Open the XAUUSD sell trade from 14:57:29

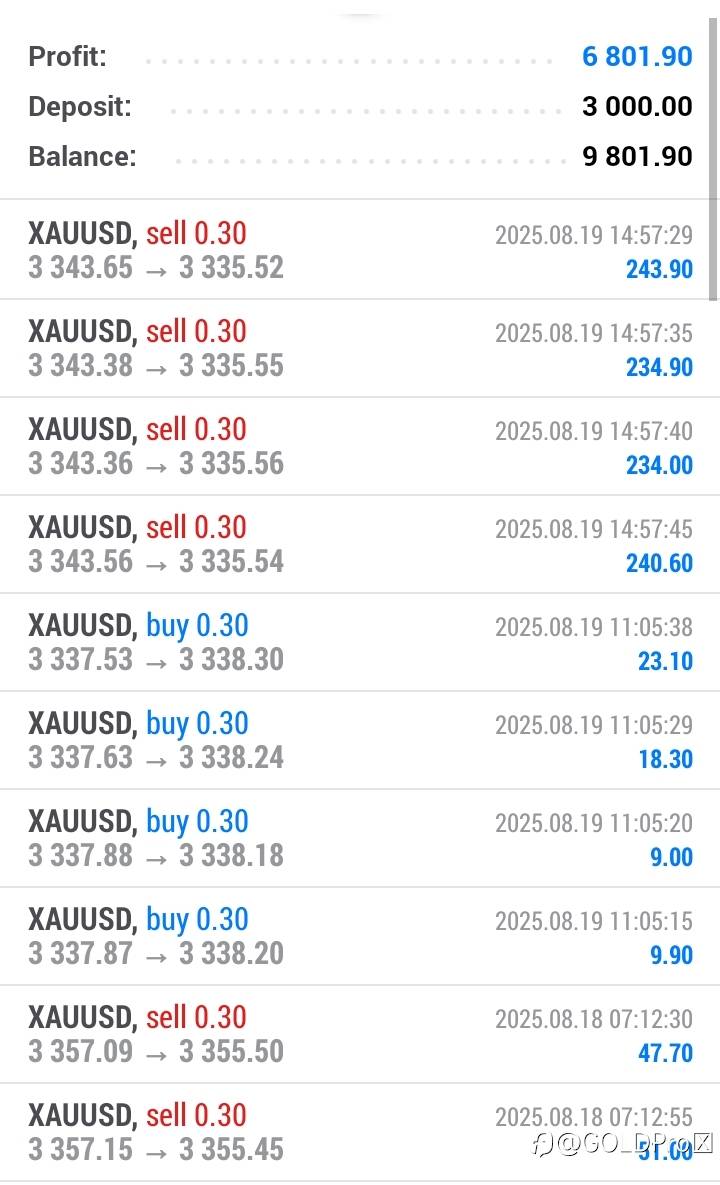tap(360, 250)
